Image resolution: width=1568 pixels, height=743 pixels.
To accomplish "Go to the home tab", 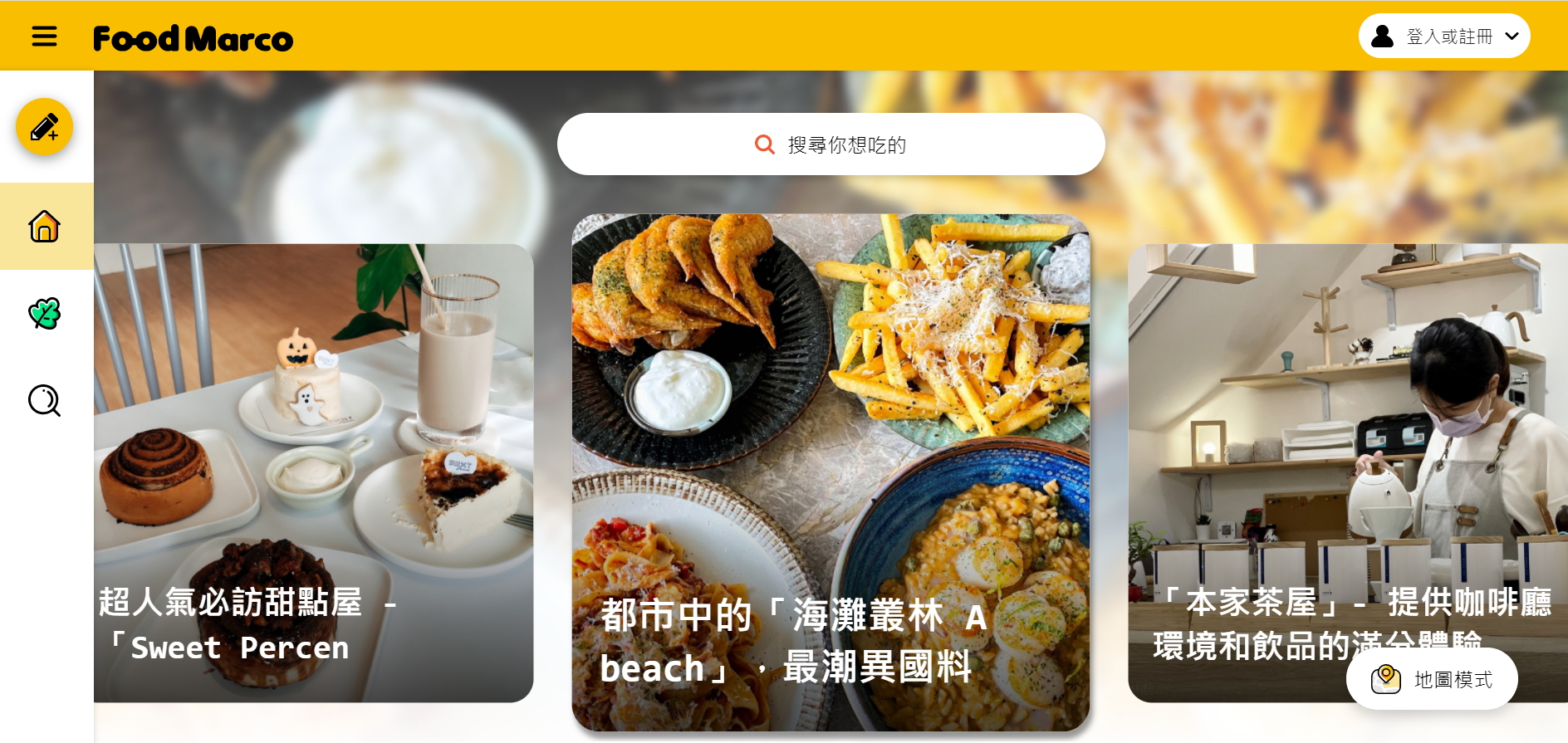I will (45, 226).
